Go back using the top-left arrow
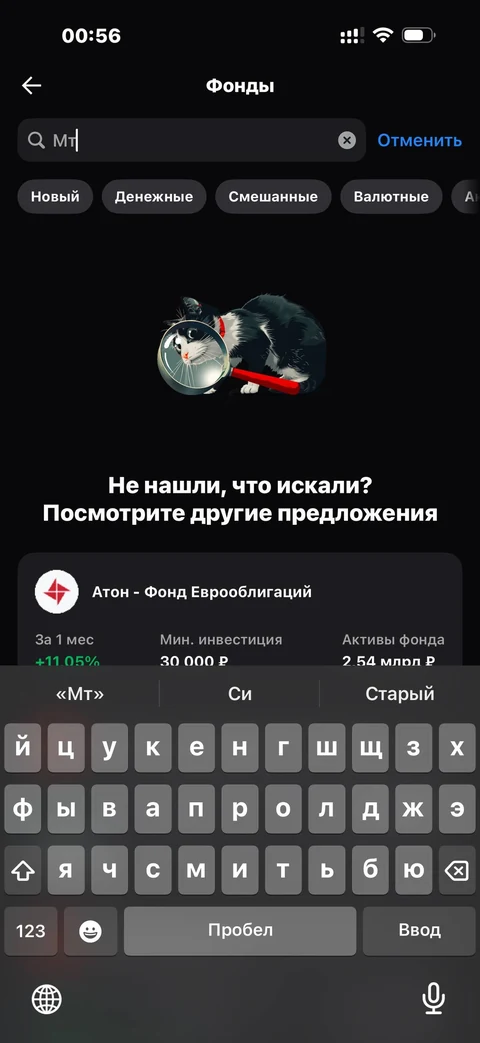480x1043 pixels. (31, 85)
